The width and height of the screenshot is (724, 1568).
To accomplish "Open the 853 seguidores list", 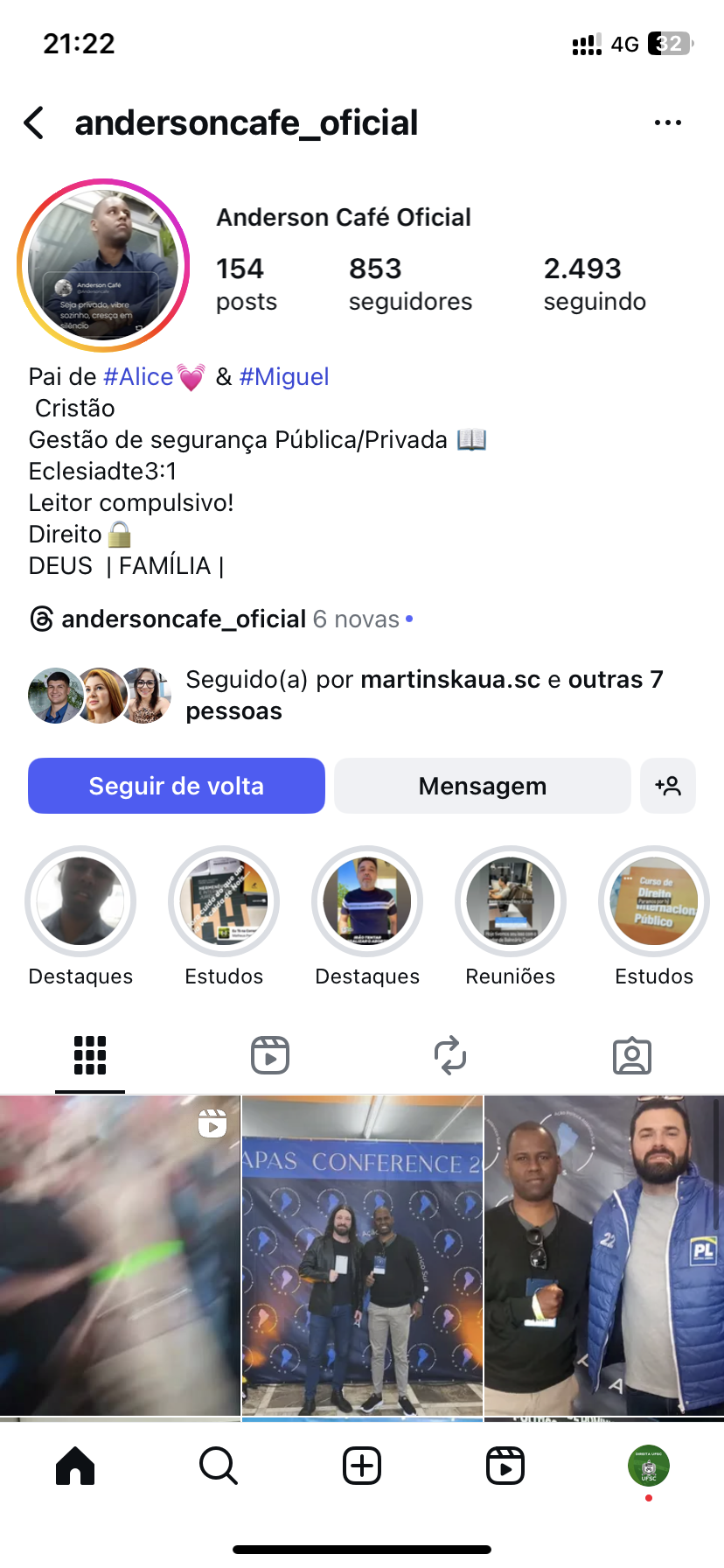I will [409, 283].
